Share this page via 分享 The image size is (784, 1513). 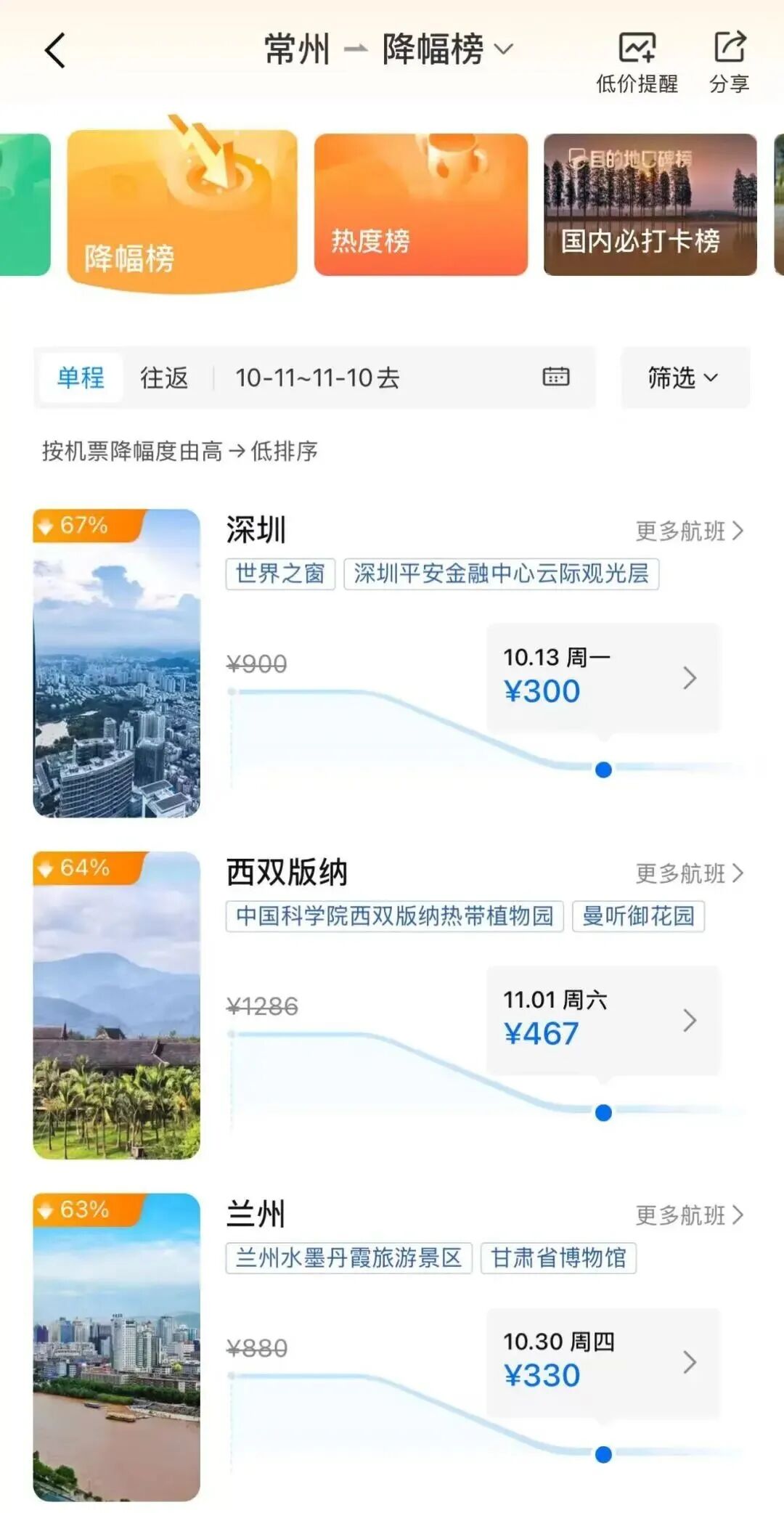(729, 62)
